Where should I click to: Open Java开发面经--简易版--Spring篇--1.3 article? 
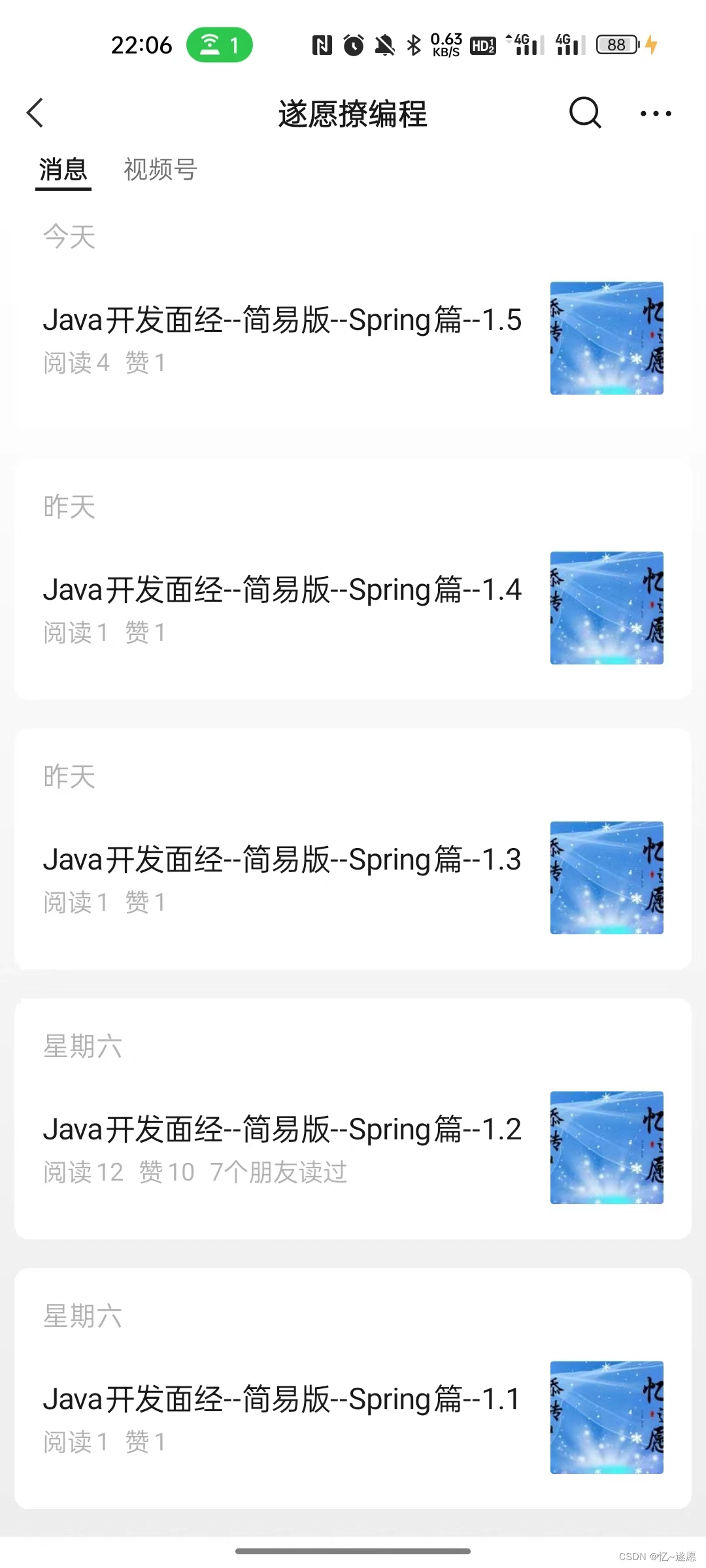click(281, 860)
